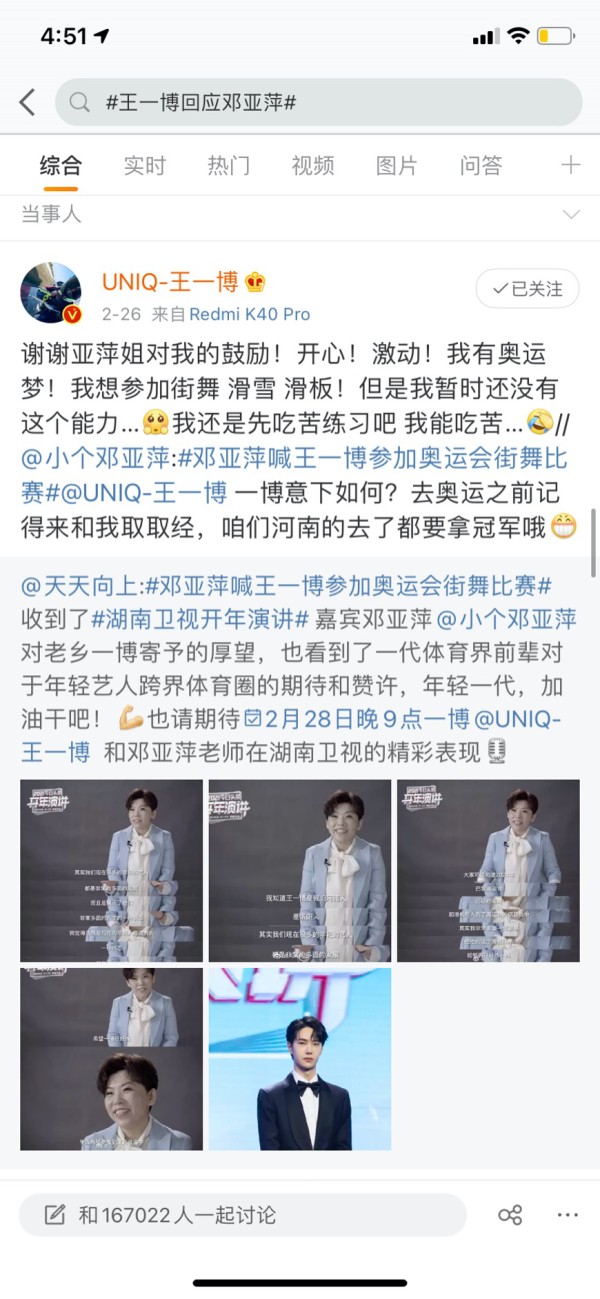This screenshot has width=600, height=1299.
Task: Join discussion via 和167022人一起讨论 field
Action: [242, 1215]
